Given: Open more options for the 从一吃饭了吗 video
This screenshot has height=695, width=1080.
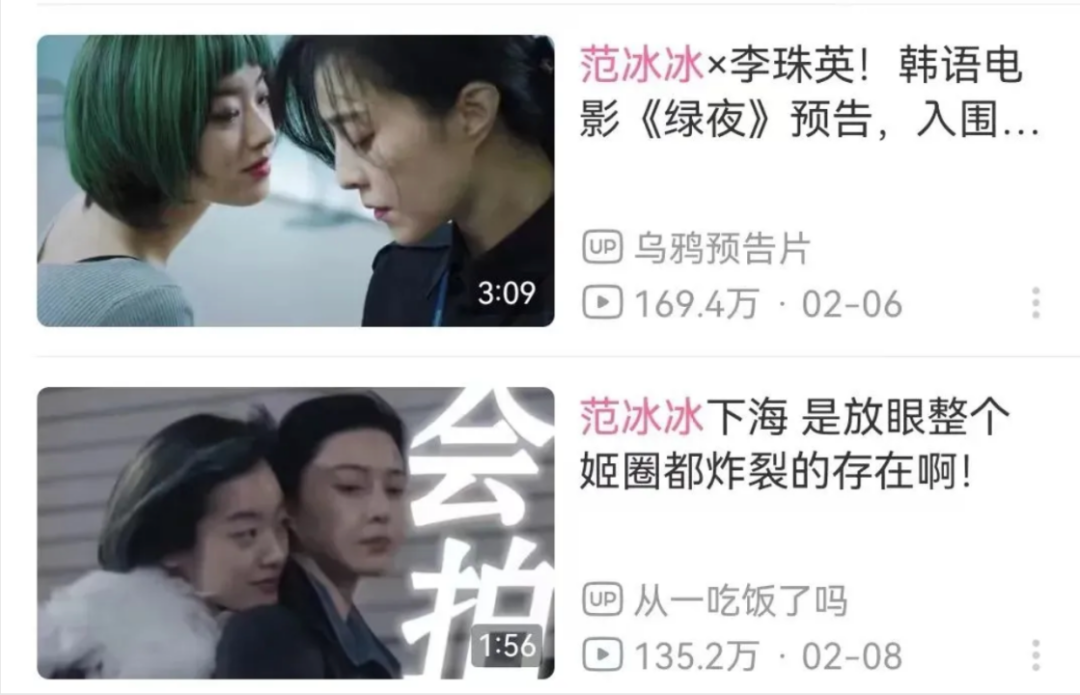Looking at the screenshot, I should coord(1036,655).
